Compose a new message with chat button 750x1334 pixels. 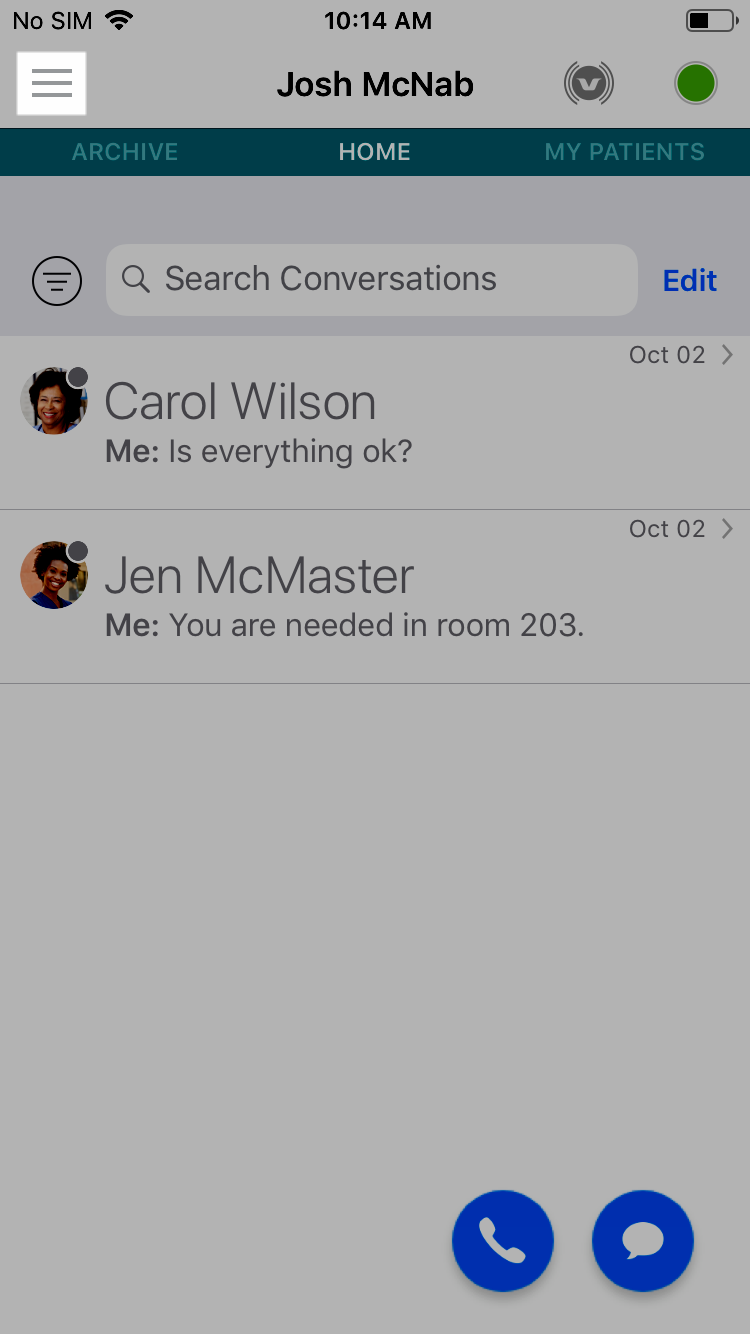pos(643,1241)
